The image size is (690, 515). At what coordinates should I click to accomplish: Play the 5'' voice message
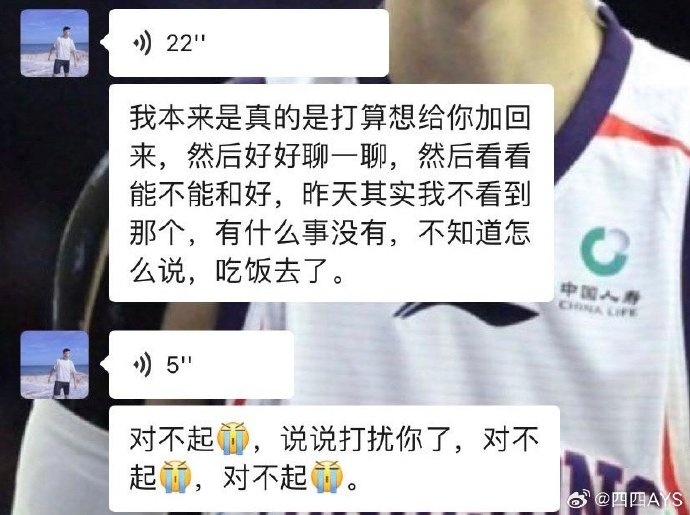[x=200, y=365]
